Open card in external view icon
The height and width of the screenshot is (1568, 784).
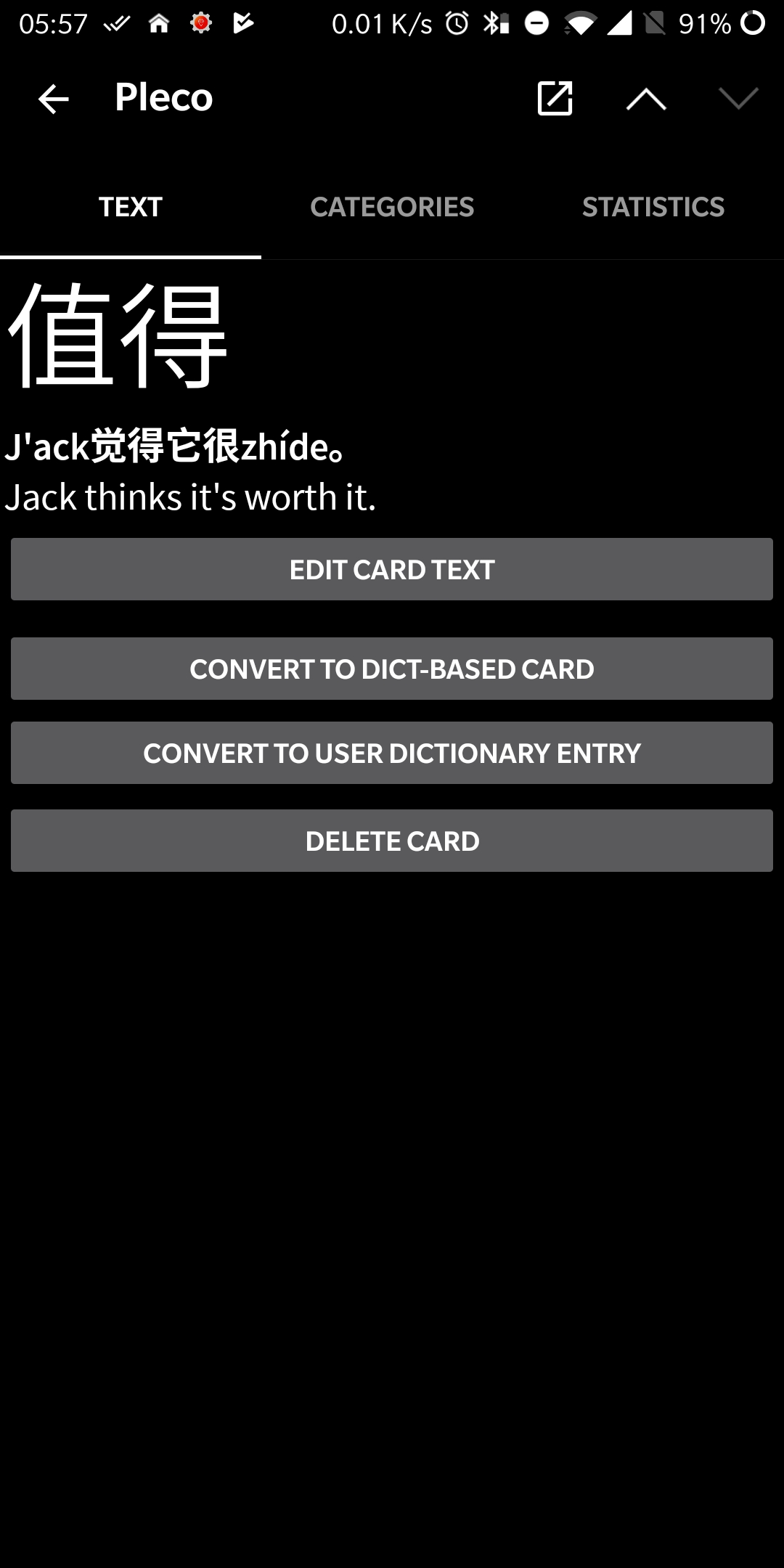555,98
